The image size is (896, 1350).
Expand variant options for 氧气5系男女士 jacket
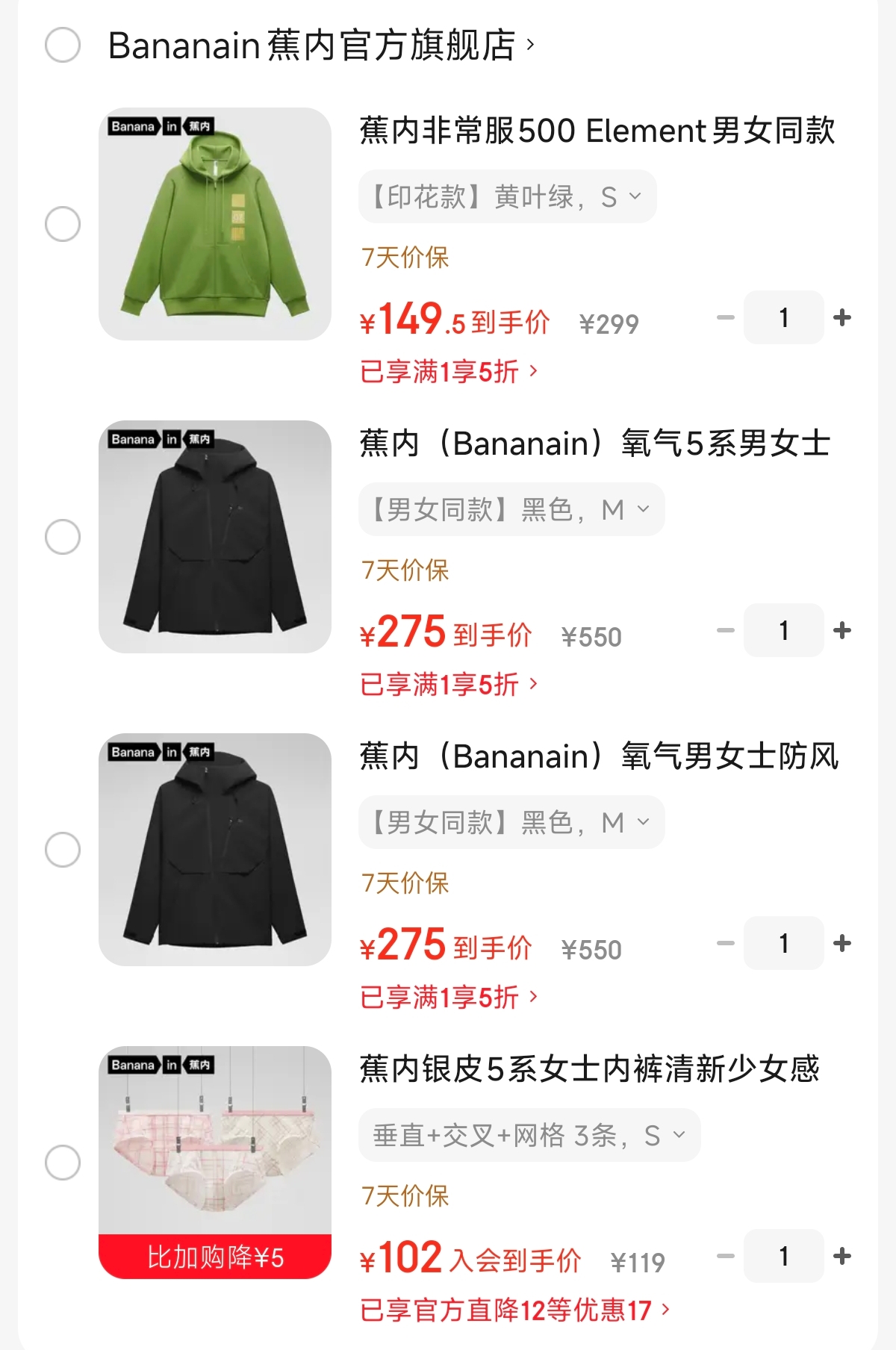tap(511, 510)
